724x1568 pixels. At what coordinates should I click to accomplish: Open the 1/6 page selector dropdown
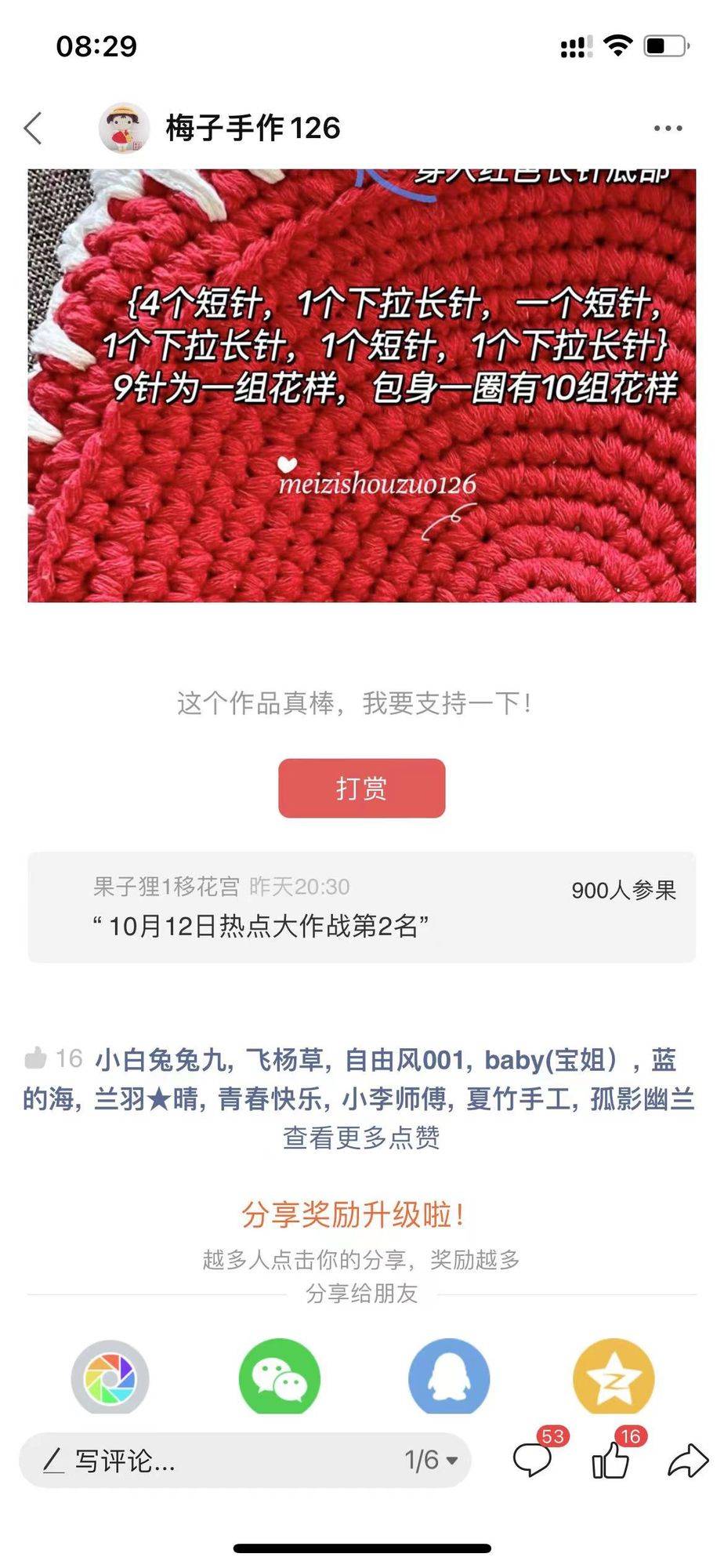(431, 1461)
